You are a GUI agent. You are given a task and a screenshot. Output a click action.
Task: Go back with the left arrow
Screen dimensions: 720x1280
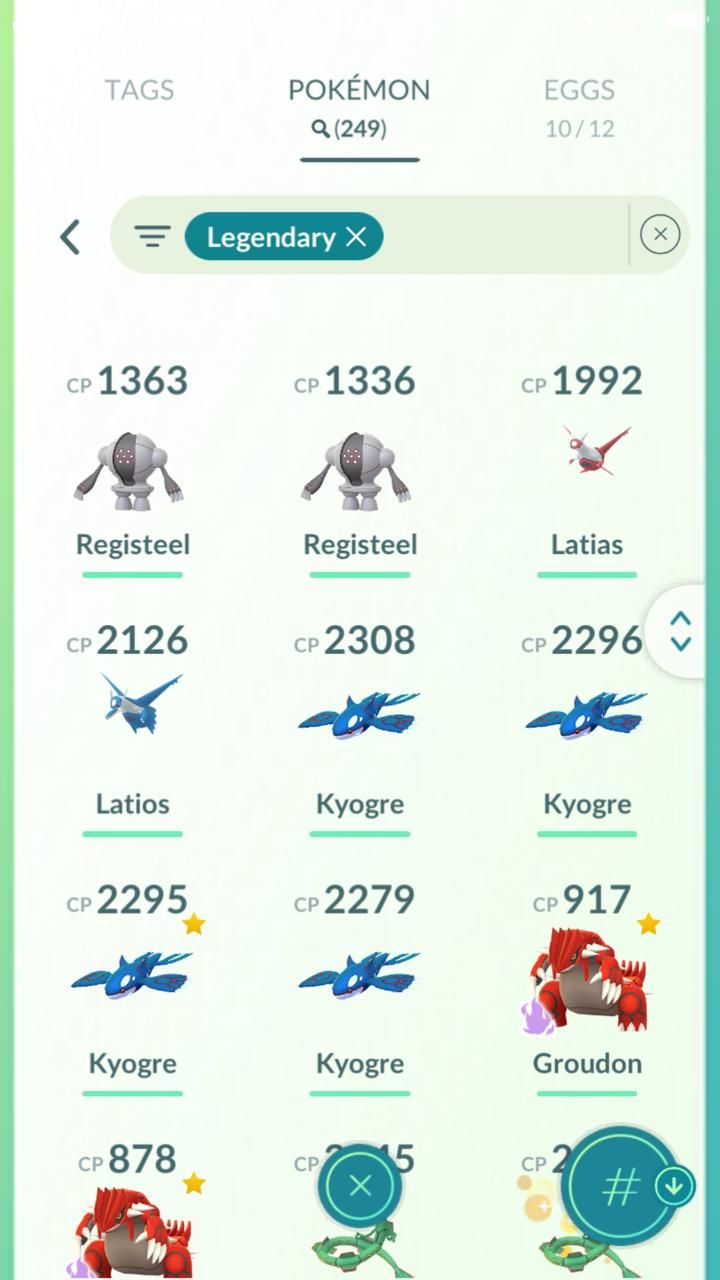pos(70,237)
